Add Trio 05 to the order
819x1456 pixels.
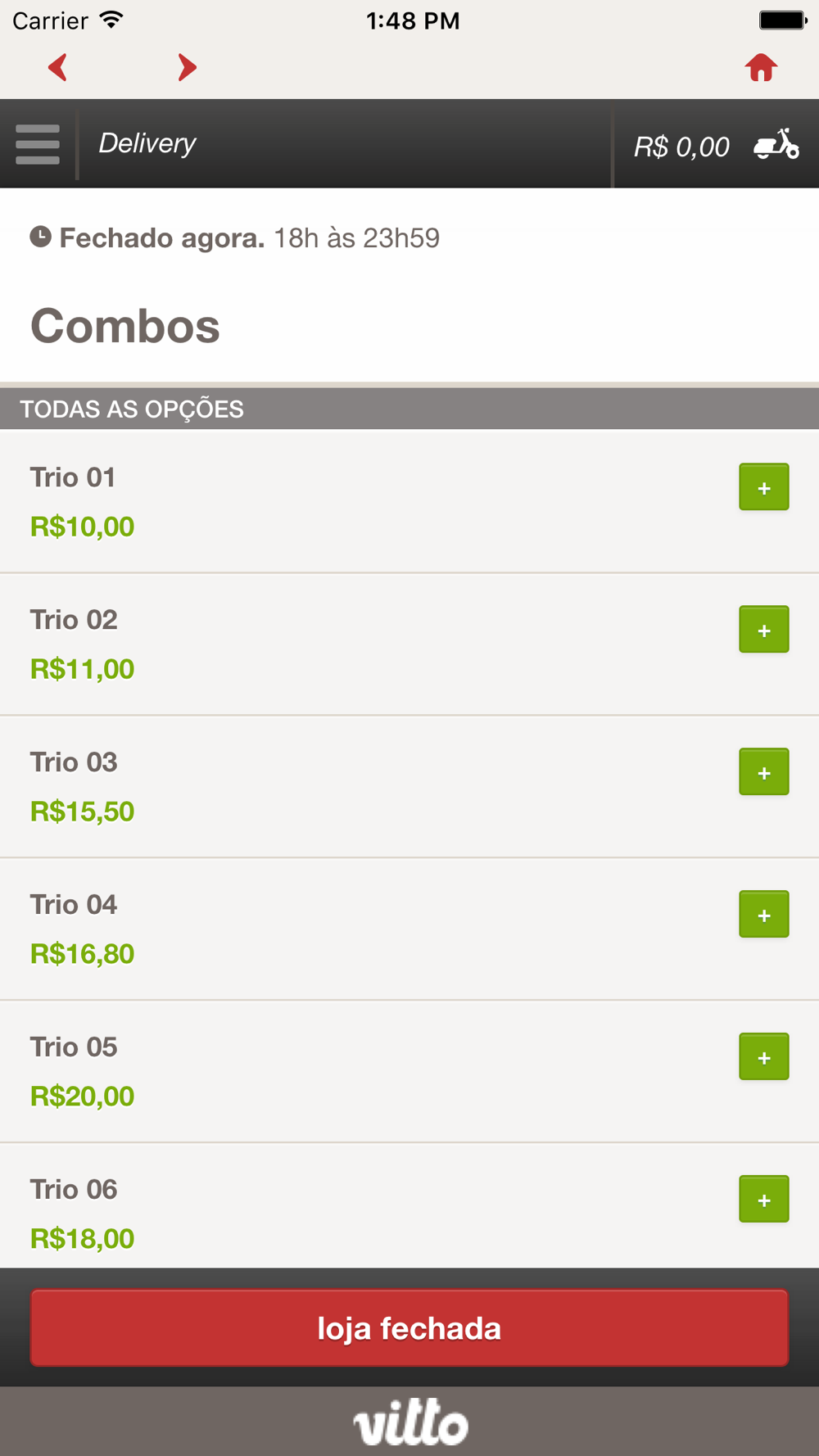click(x=764, y=1057)
